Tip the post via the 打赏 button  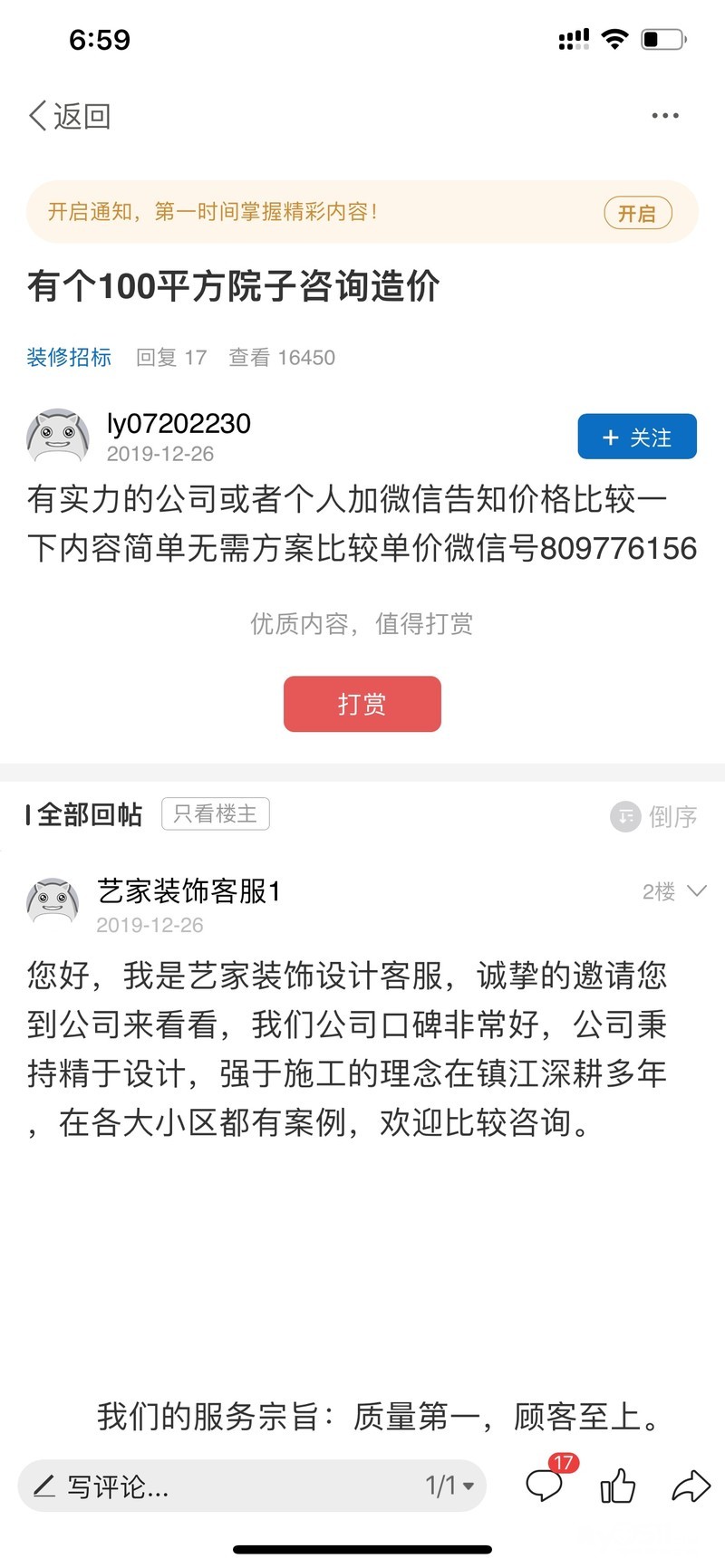[362, 704]
